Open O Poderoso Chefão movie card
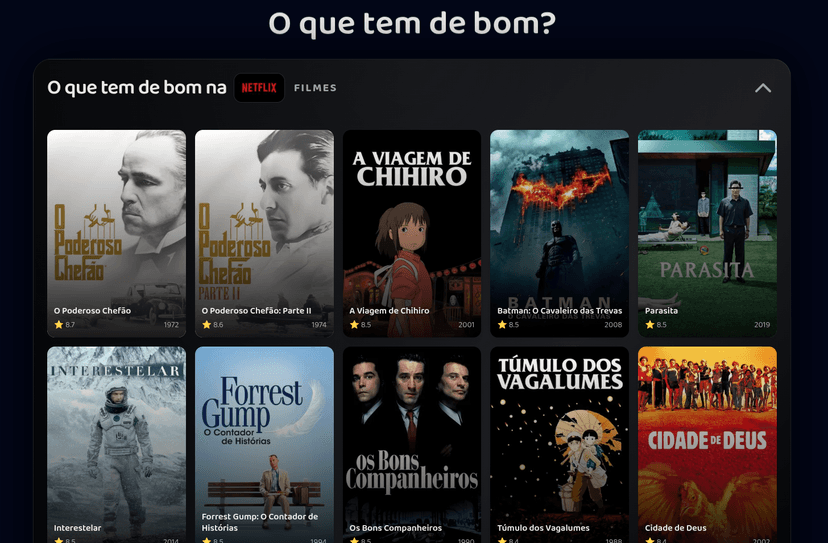The image size is (828, 543). (116, 232)
